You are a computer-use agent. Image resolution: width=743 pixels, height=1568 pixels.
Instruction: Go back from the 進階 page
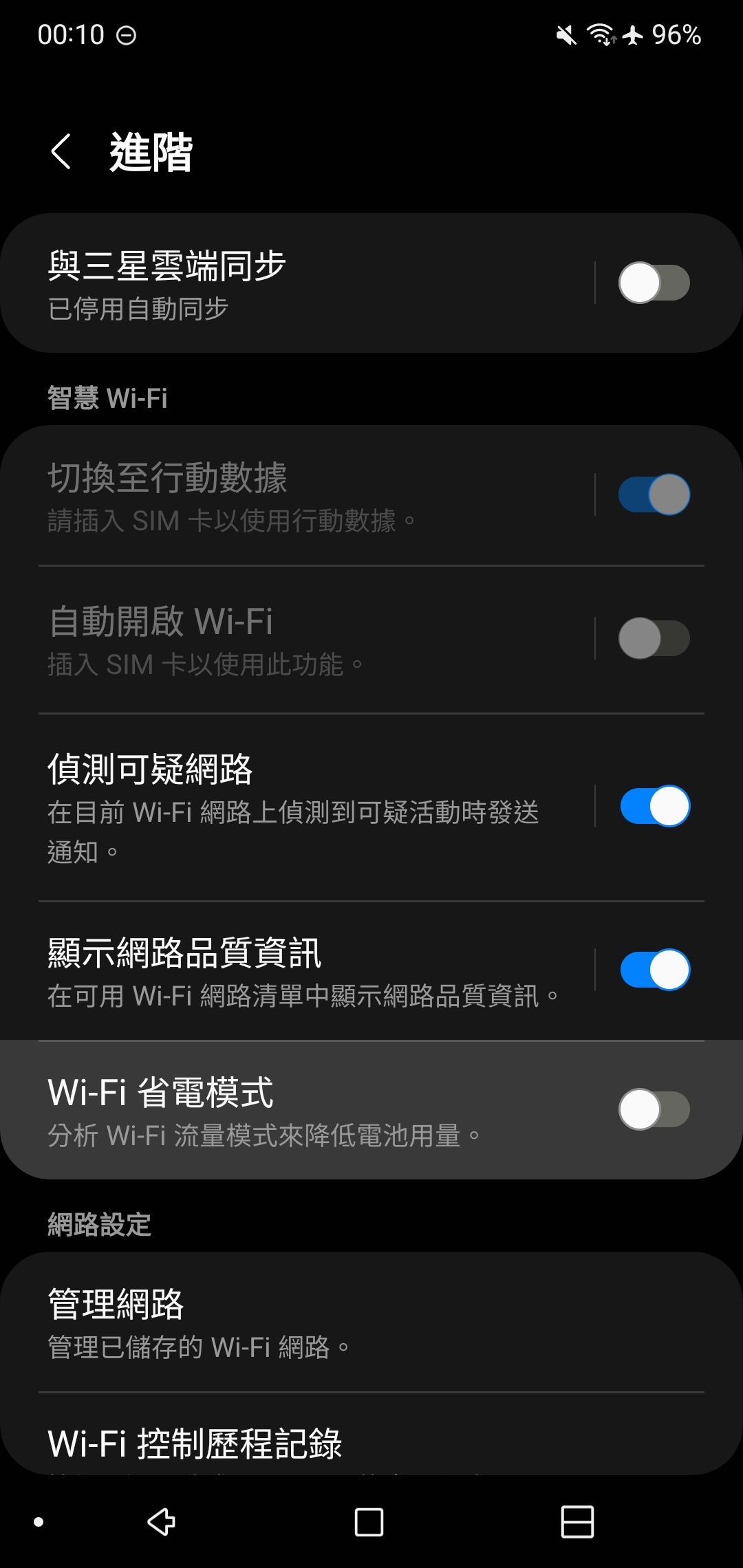point(61,152)
